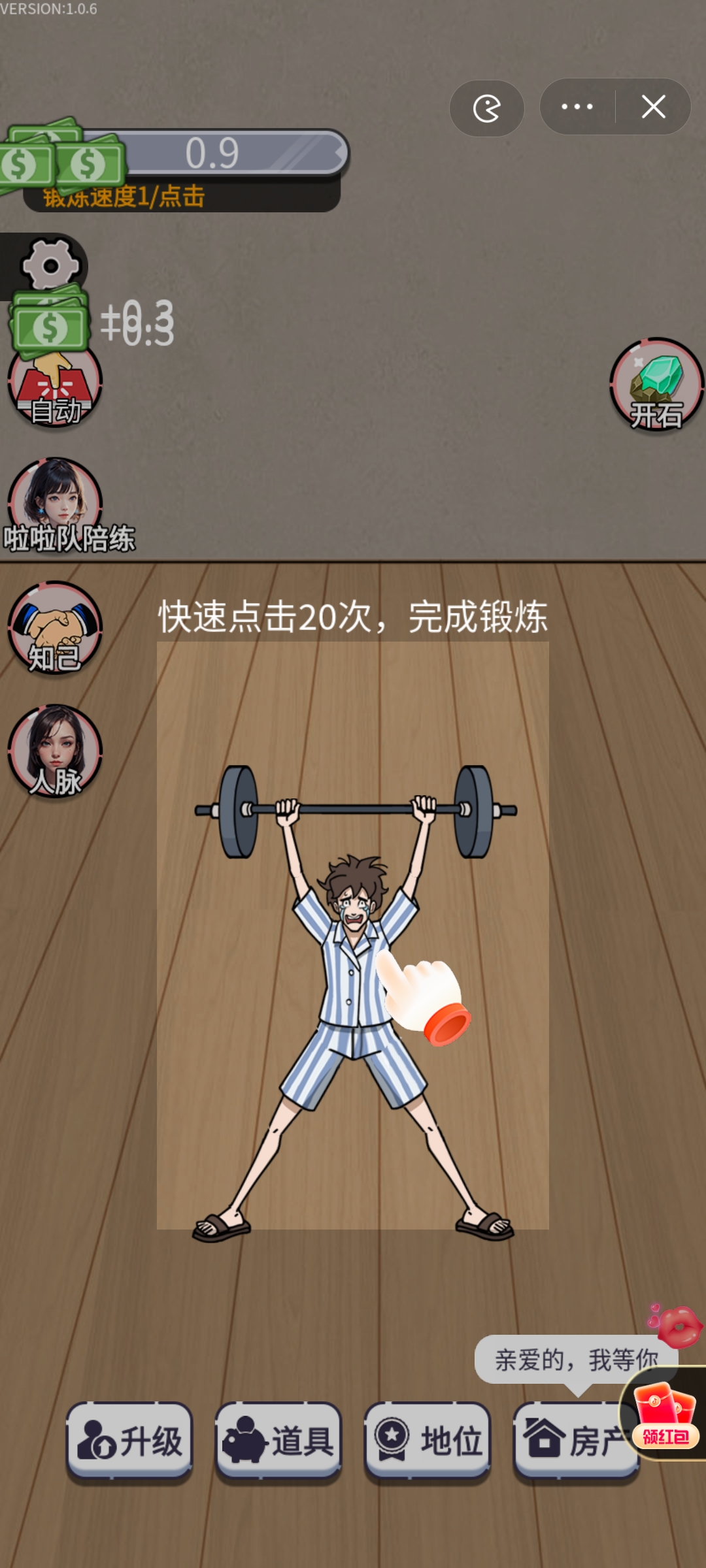This screenshot has width=706, height=1568.
Task: Tap the weightlifter to exercise
Action: click(353, 980)
